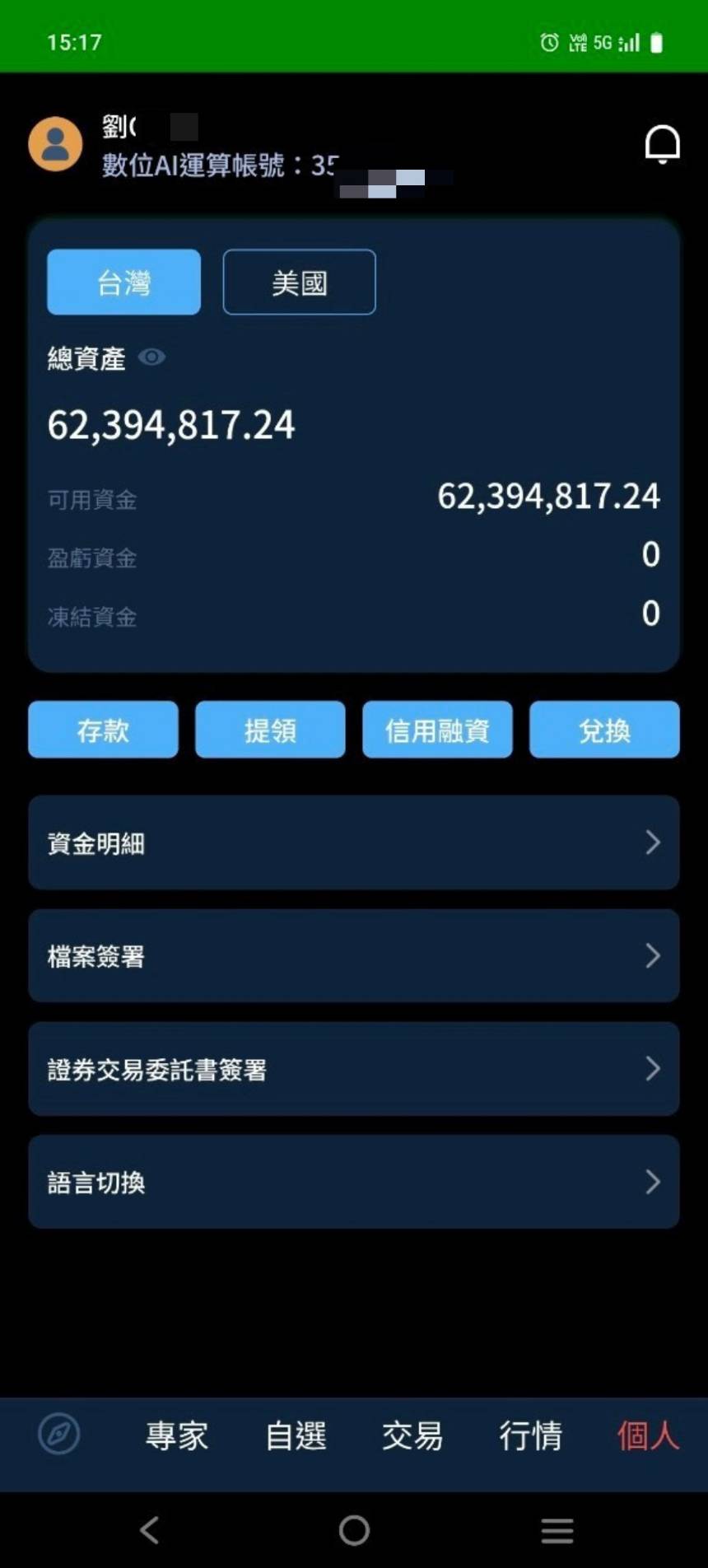This screenshot has height=1568, width=708.
Task: Switch to the 美國 market tab
Action: point(299,282)
